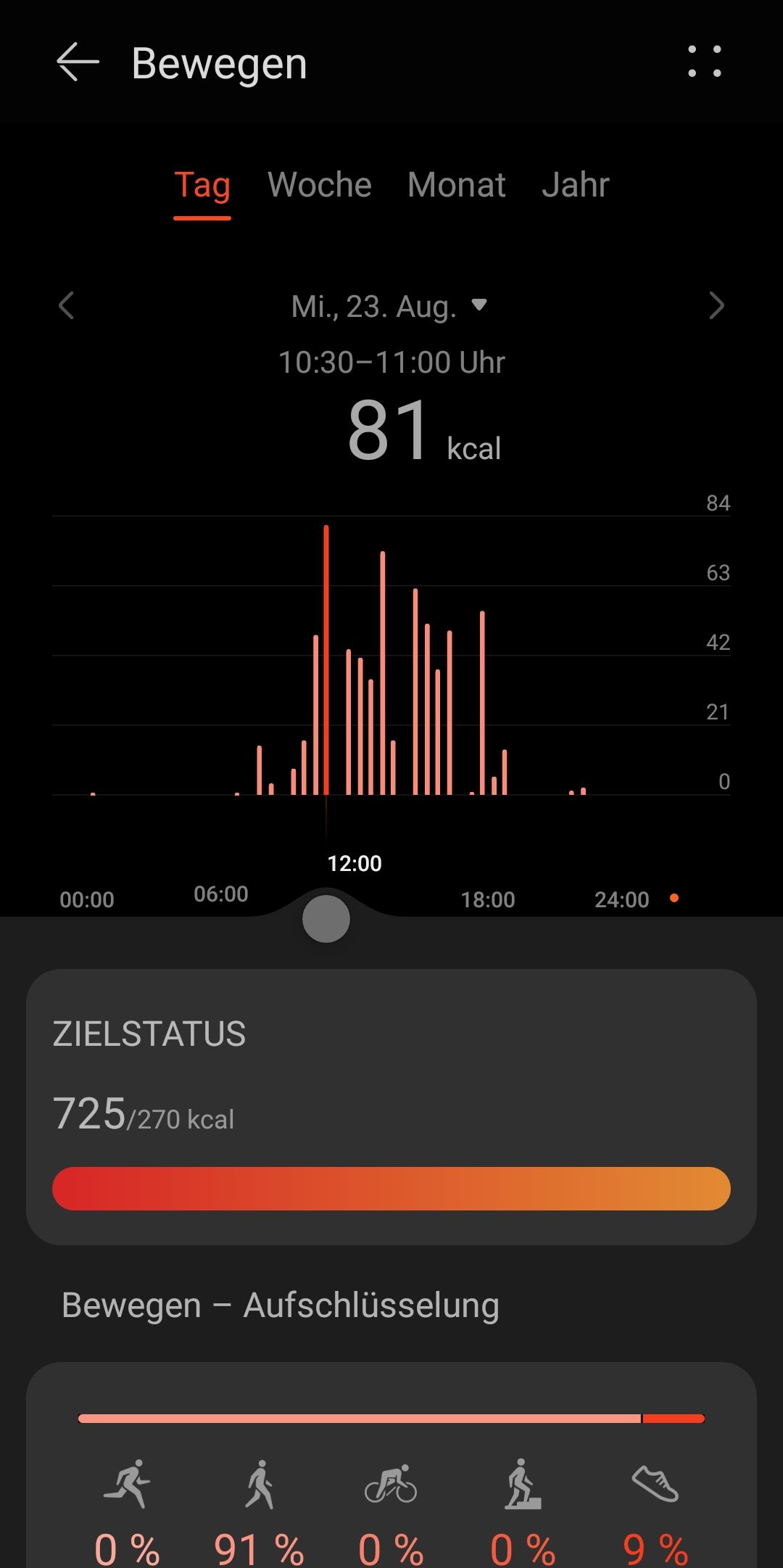The height and width of the screenshot is (1568, 783).
Task: Go to the previous day
Action: (x=67, y=305)
